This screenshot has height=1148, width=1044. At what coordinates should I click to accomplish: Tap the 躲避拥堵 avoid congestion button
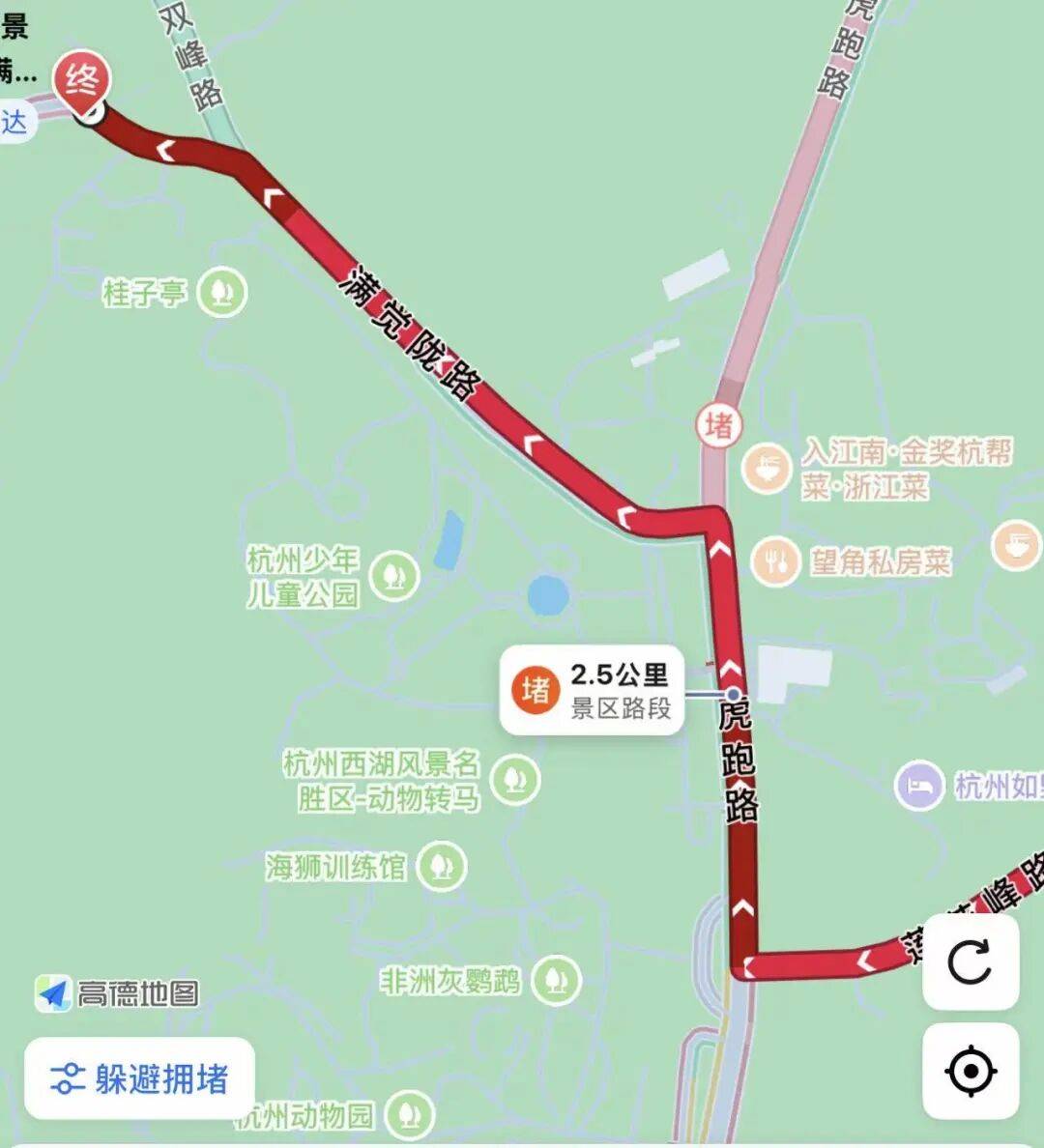pos(139,1078)
